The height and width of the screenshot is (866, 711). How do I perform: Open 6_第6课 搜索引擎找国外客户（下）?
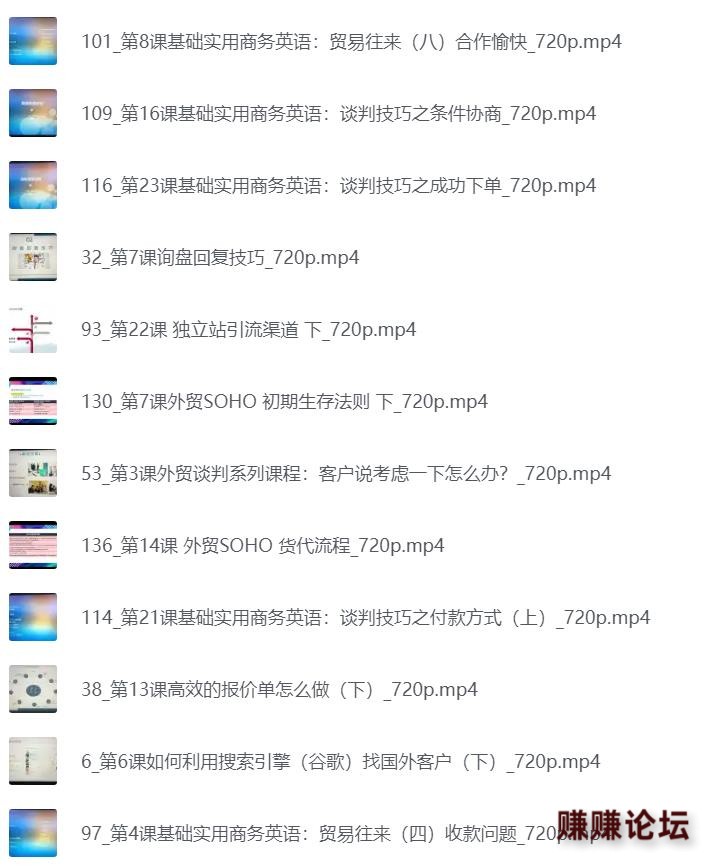340,762
